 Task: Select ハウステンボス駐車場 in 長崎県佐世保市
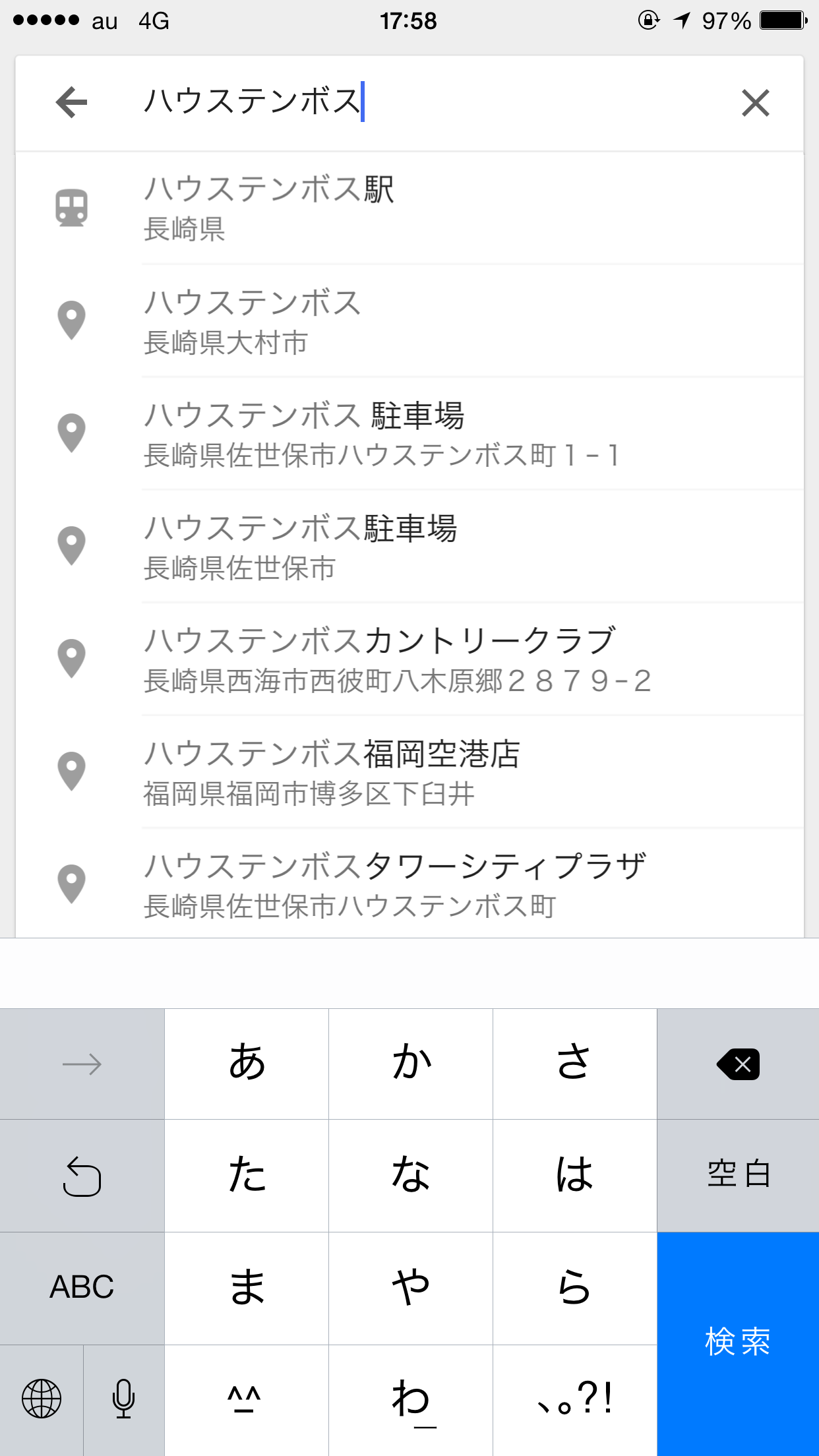pos(409,547)
